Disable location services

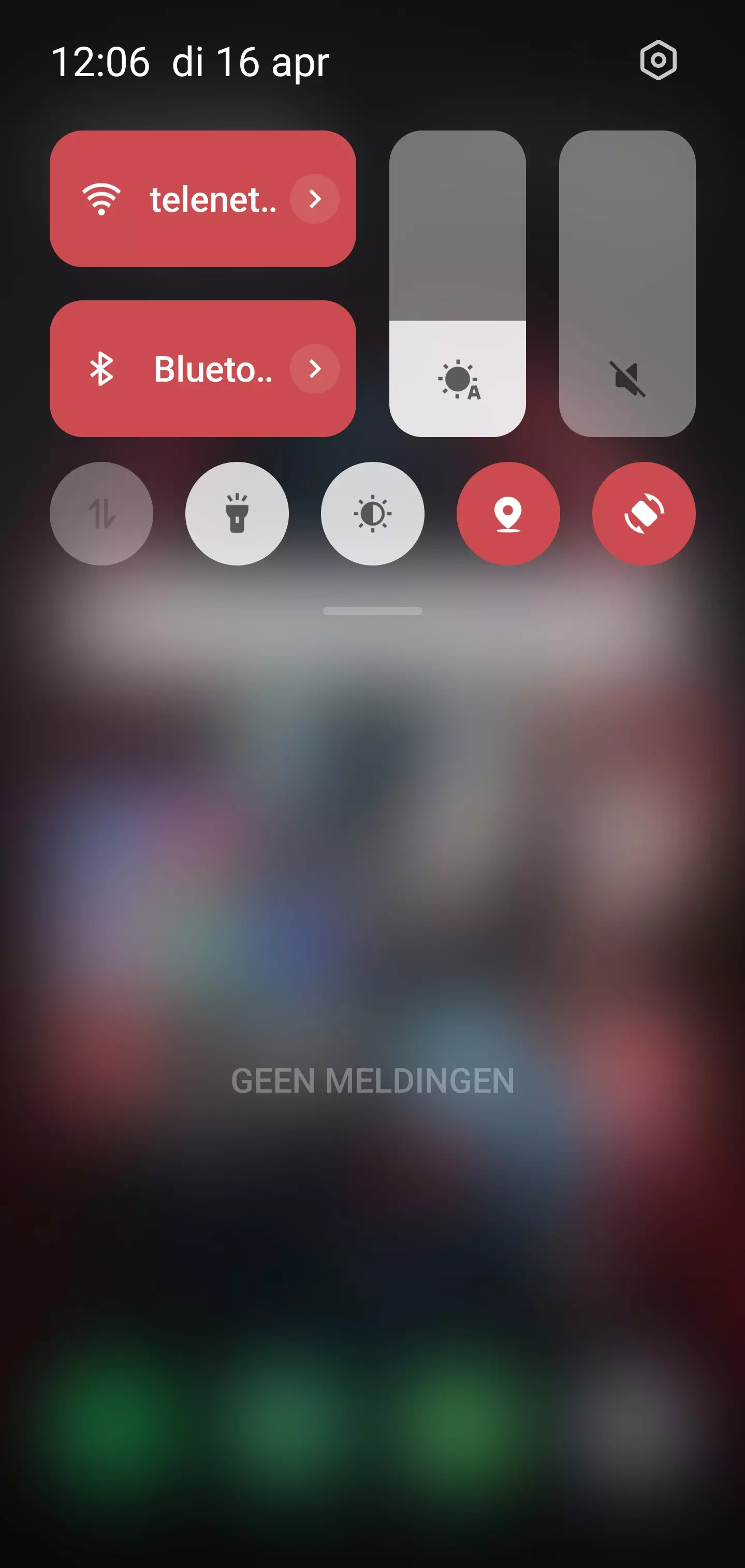508,514
